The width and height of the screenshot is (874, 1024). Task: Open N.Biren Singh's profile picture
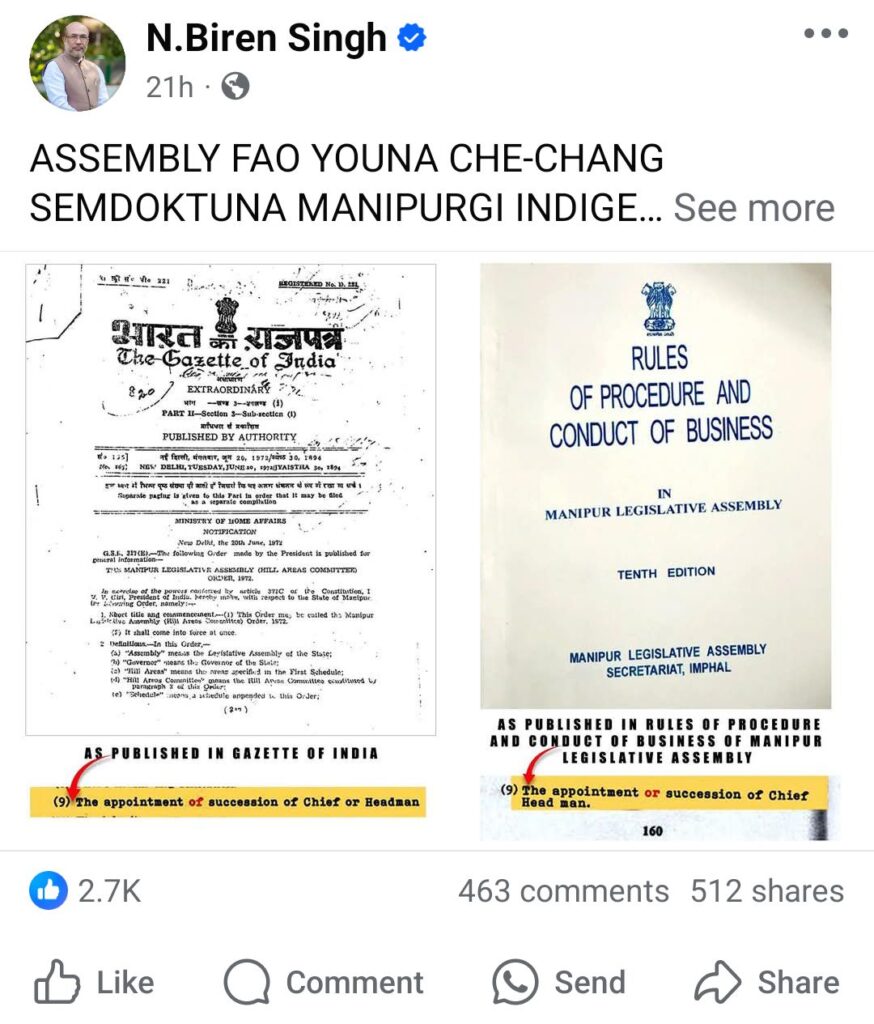77,63
